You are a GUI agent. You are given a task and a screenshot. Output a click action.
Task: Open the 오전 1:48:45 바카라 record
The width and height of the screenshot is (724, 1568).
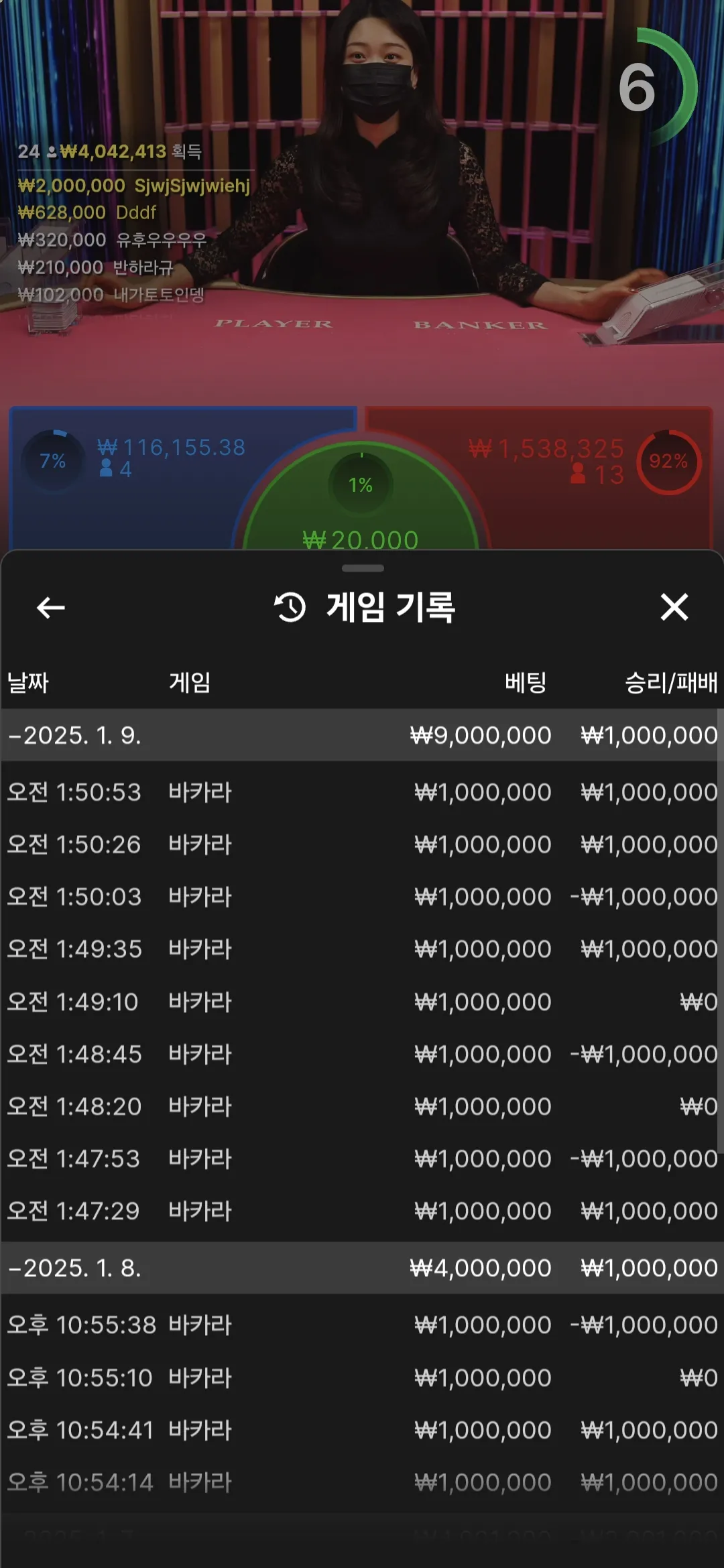click(362, 1054)
